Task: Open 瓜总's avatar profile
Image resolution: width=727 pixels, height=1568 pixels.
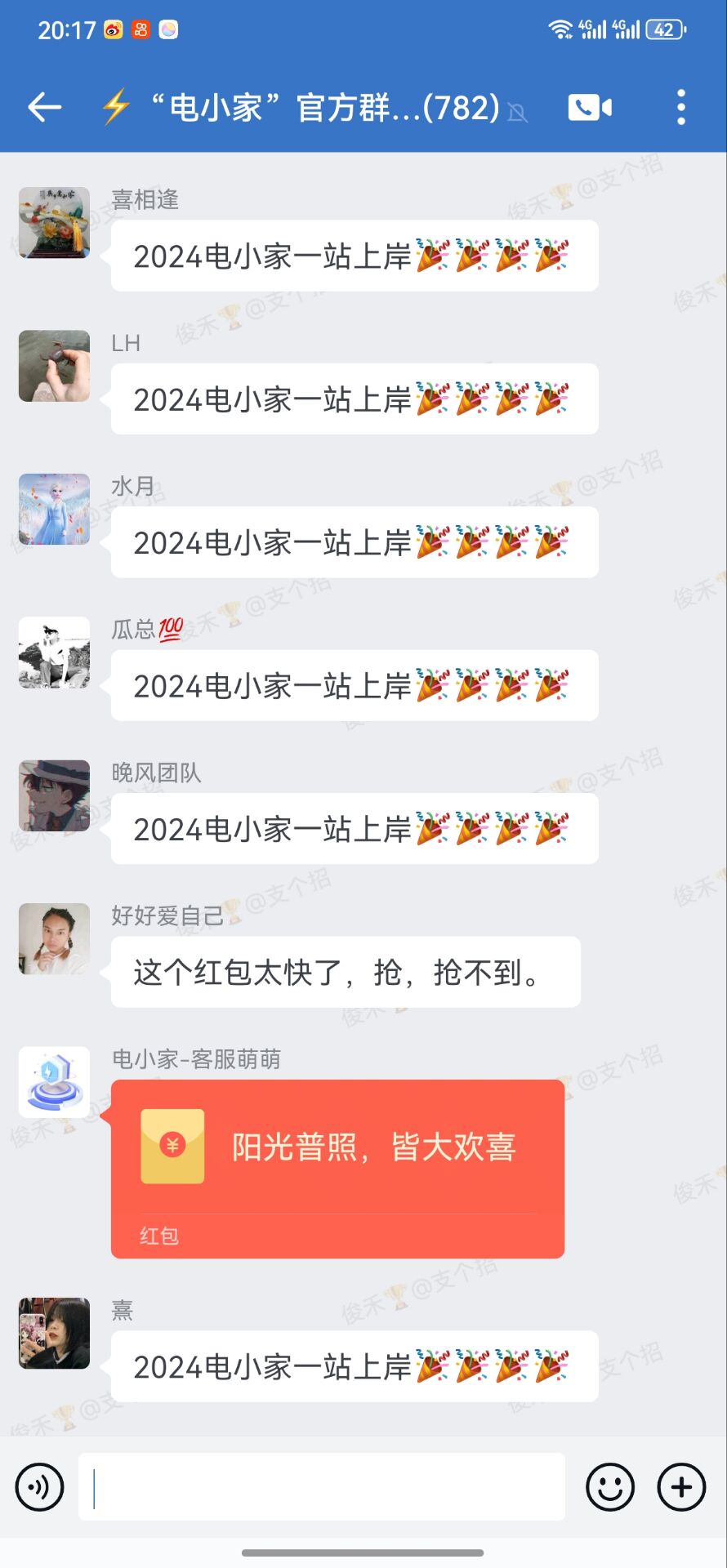Action: point(54,653)
